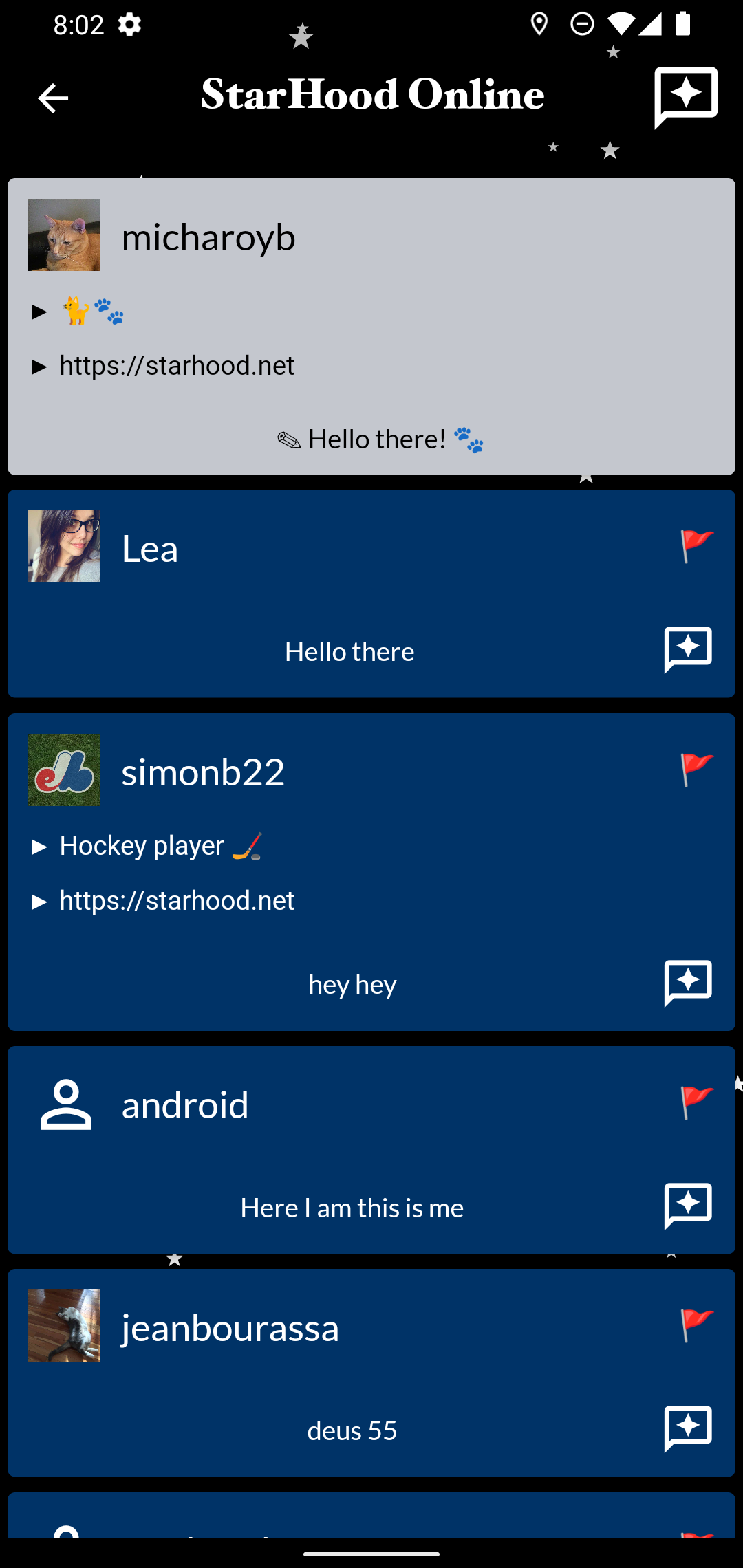
Task: Open the starhood.net link on micharoyb's card
Action: tap(177, 366)
